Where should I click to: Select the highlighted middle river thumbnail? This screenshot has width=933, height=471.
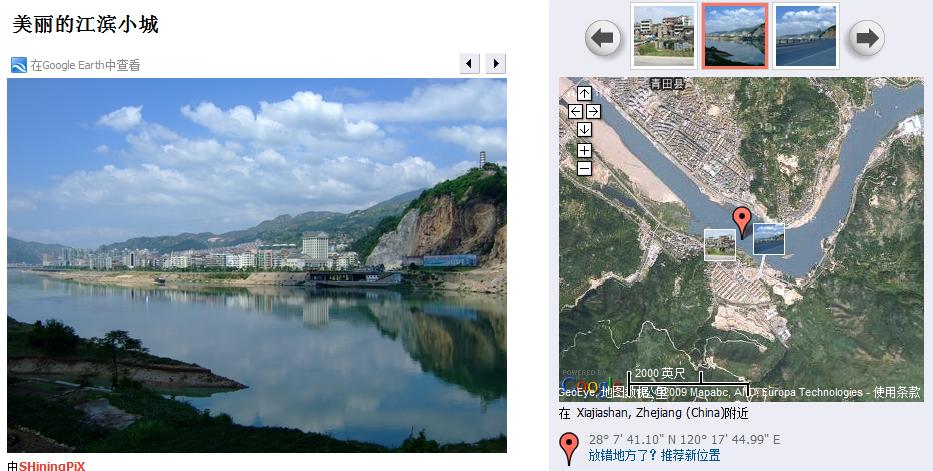click(x=735, y=36)
